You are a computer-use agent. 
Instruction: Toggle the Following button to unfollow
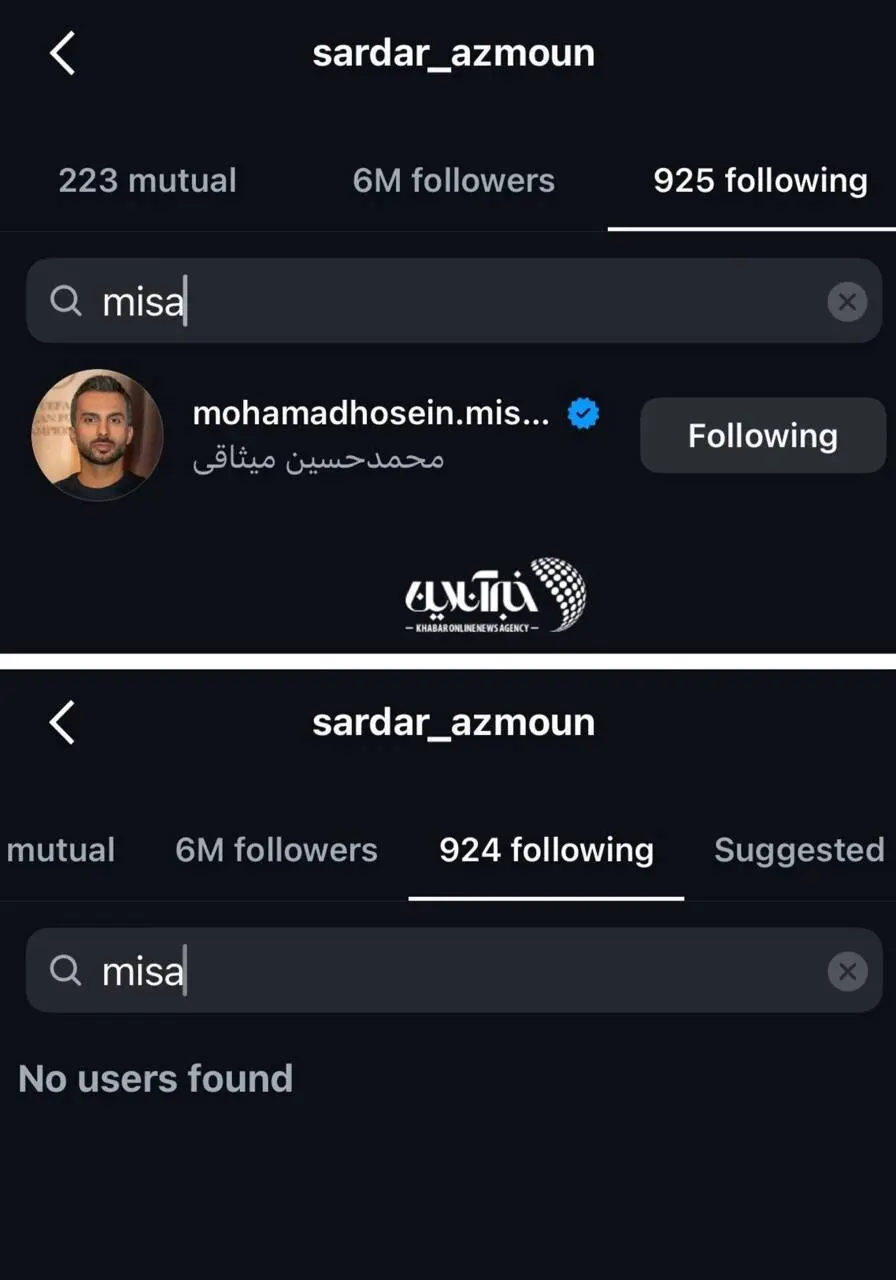click(x=762, y=435)
